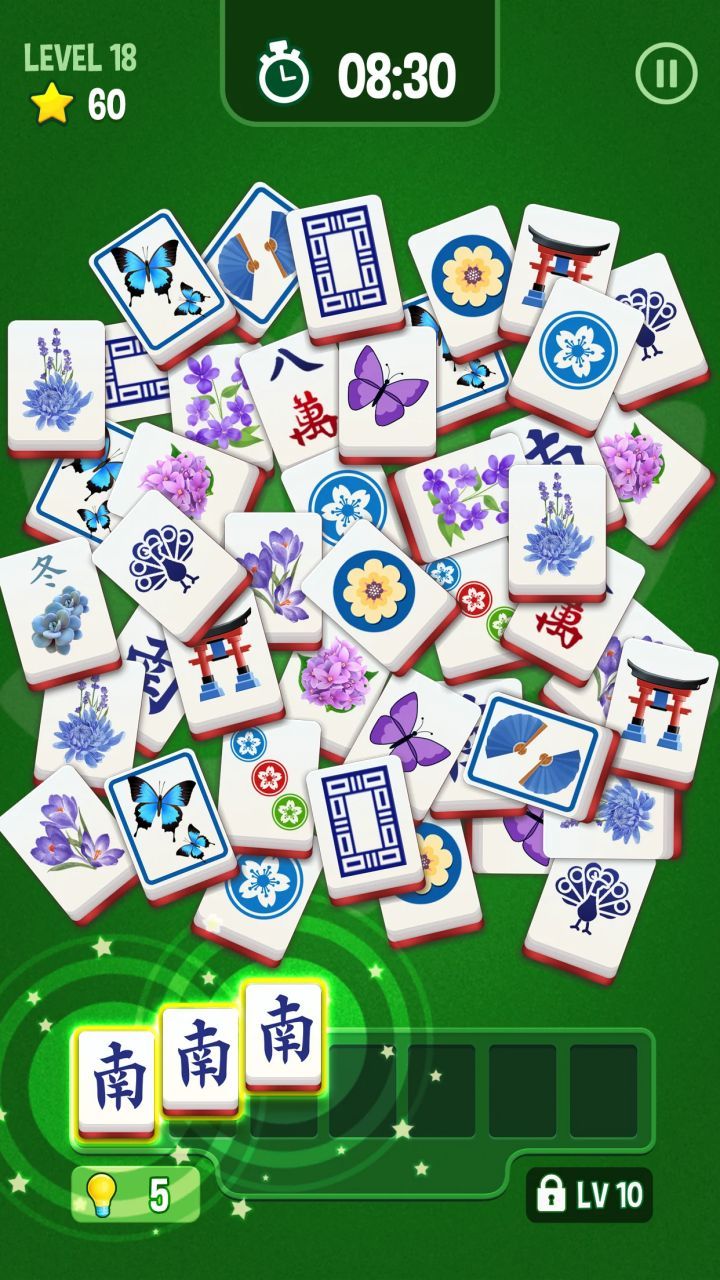The height and width of the screenshot is (1280, 720).
Task: Use a lightbulb hint
Action: (x=135, y=1194)
